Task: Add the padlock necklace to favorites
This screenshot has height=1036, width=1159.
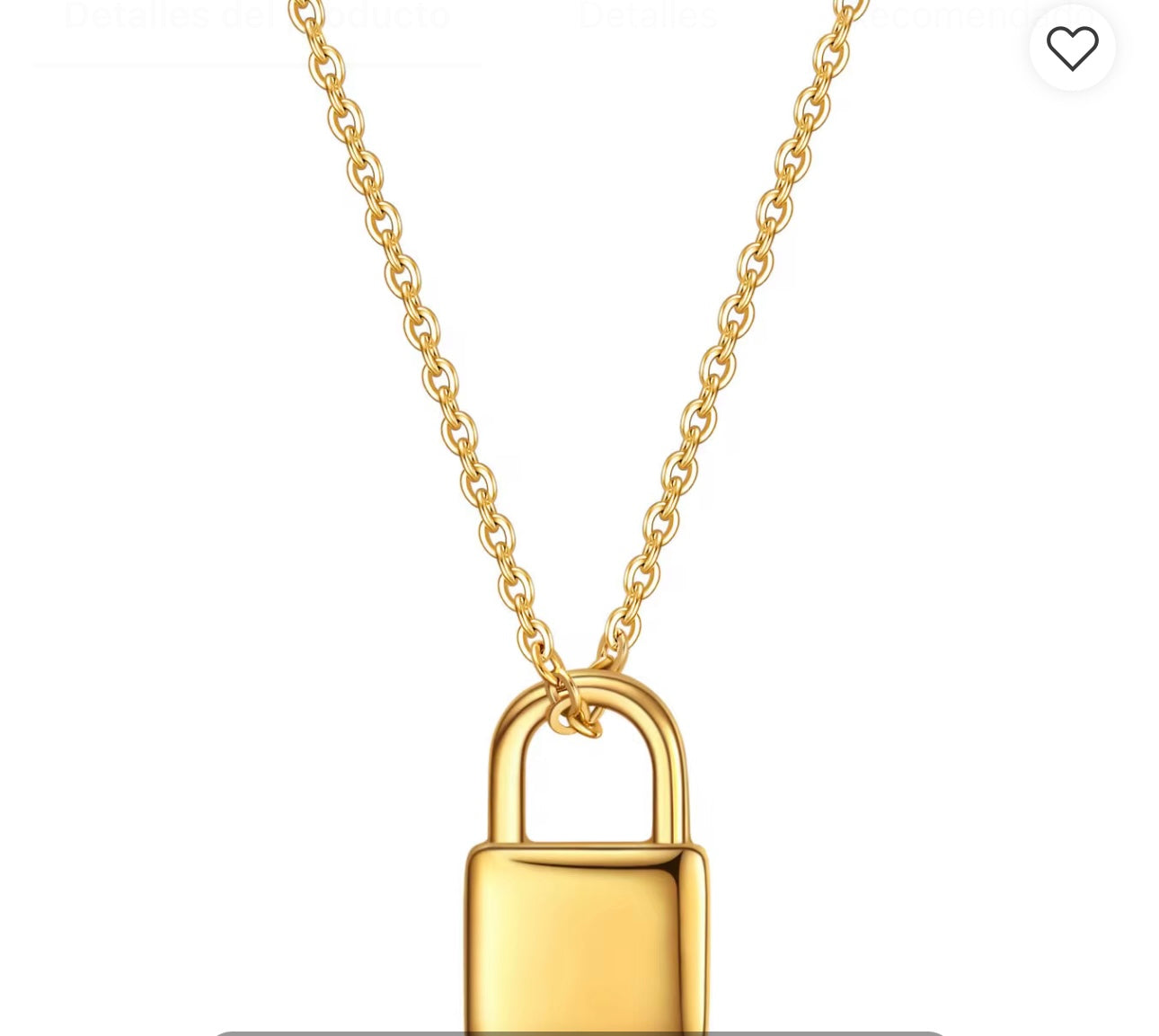Action: [1072, 49]
